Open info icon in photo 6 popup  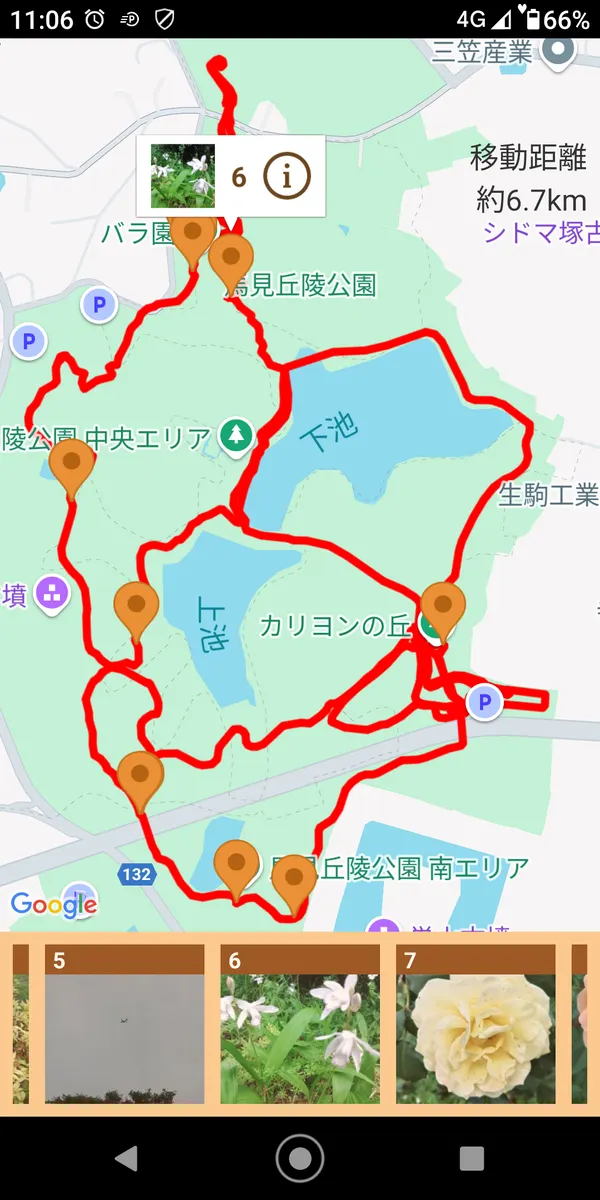[287, 177]
